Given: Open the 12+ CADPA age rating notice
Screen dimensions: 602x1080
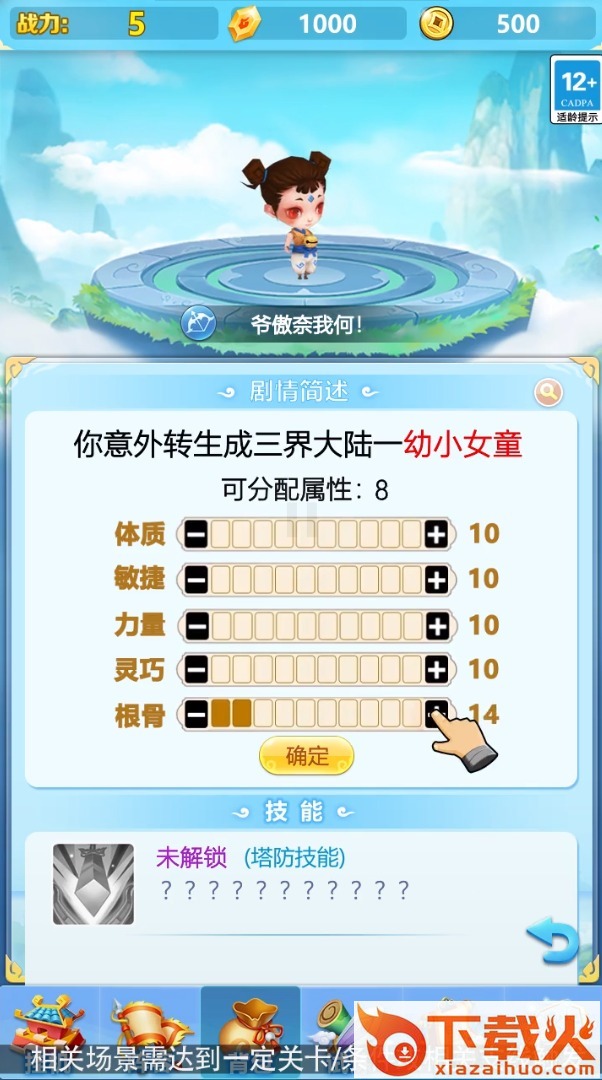Looking at the screenshot, I should [575, 90].
